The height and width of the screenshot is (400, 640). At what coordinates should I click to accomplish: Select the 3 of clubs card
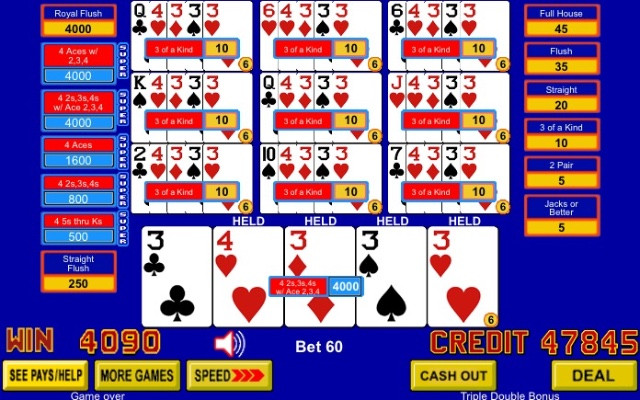point(176,275)
